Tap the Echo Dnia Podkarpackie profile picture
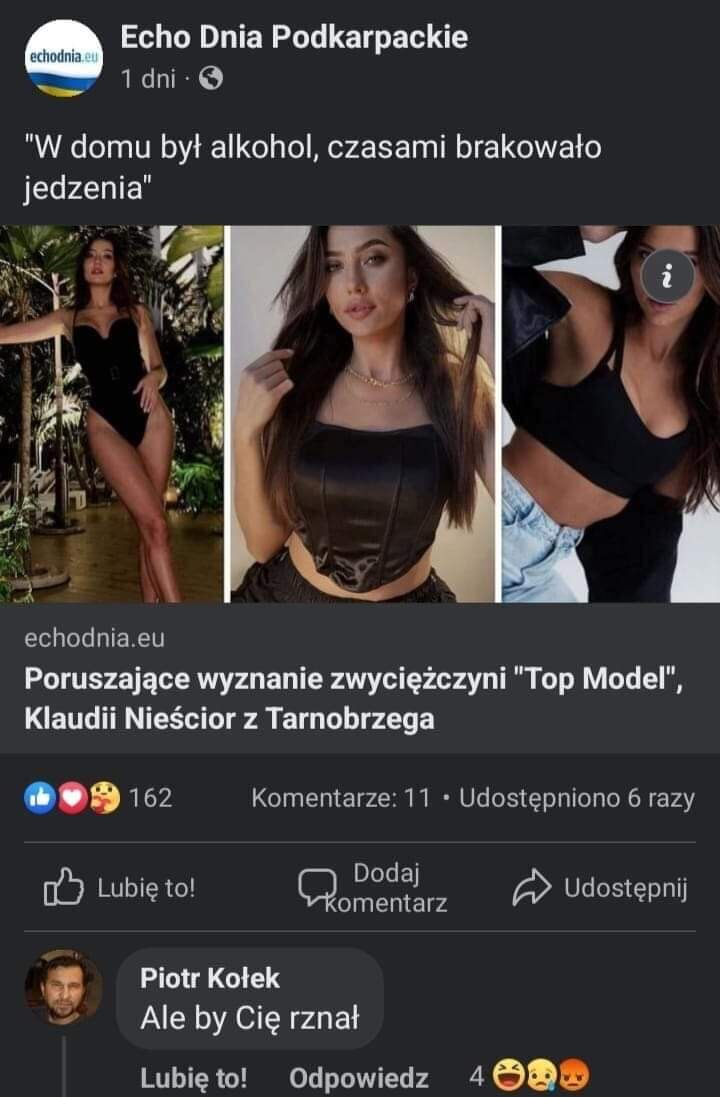The width and height of the screenshot is (720, 1097). coord(65,57)
